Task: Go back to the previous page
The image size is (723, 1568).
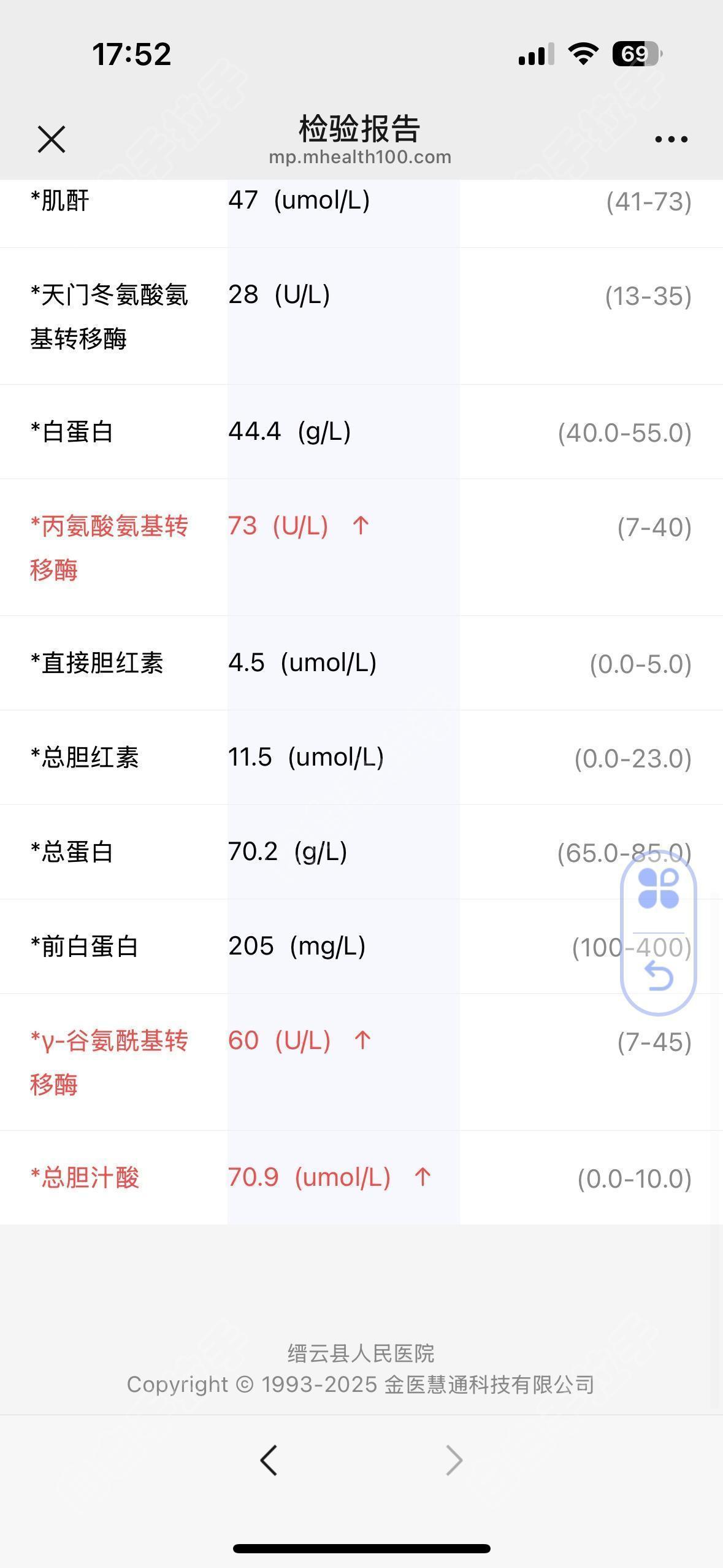Action: pyautogui.click(x=269, y=1460)
